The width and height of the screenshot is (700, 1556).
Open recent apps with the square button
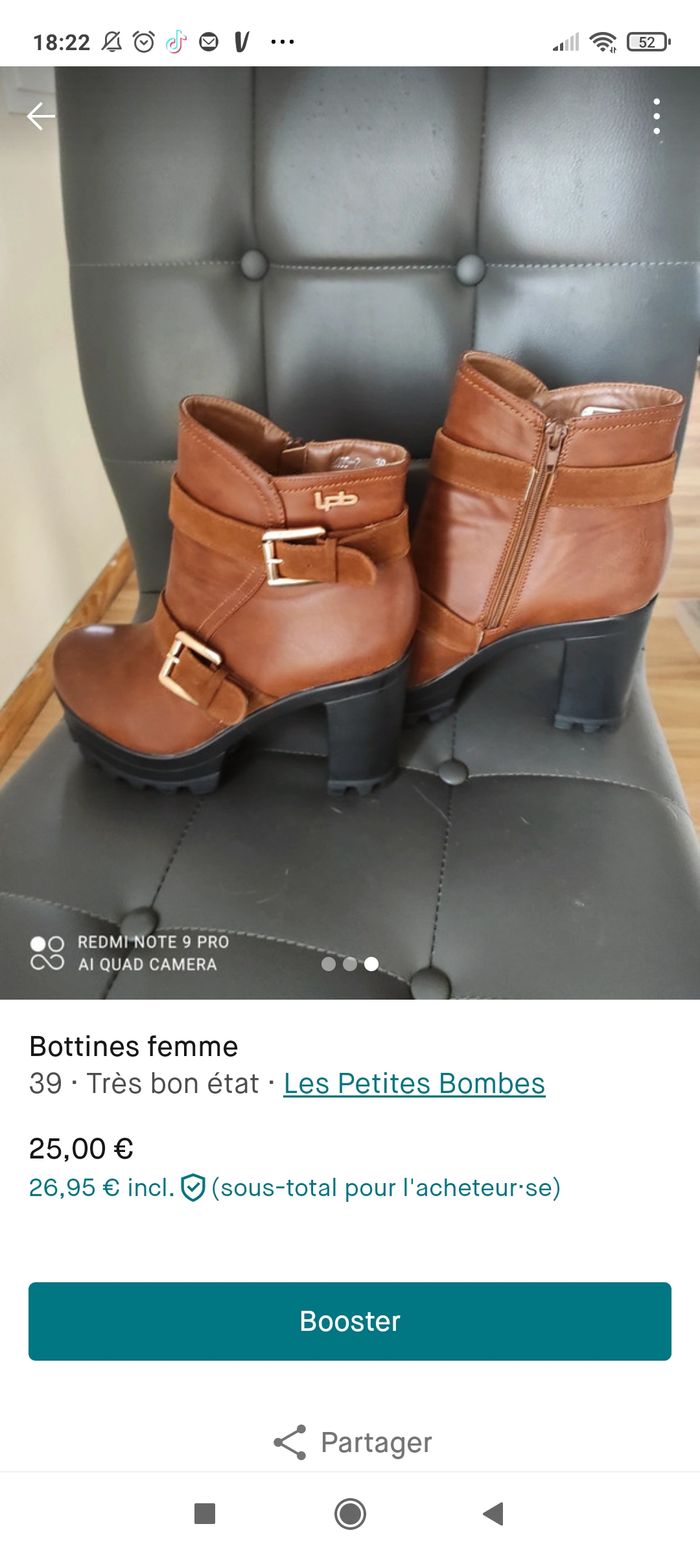(205, 1514)
